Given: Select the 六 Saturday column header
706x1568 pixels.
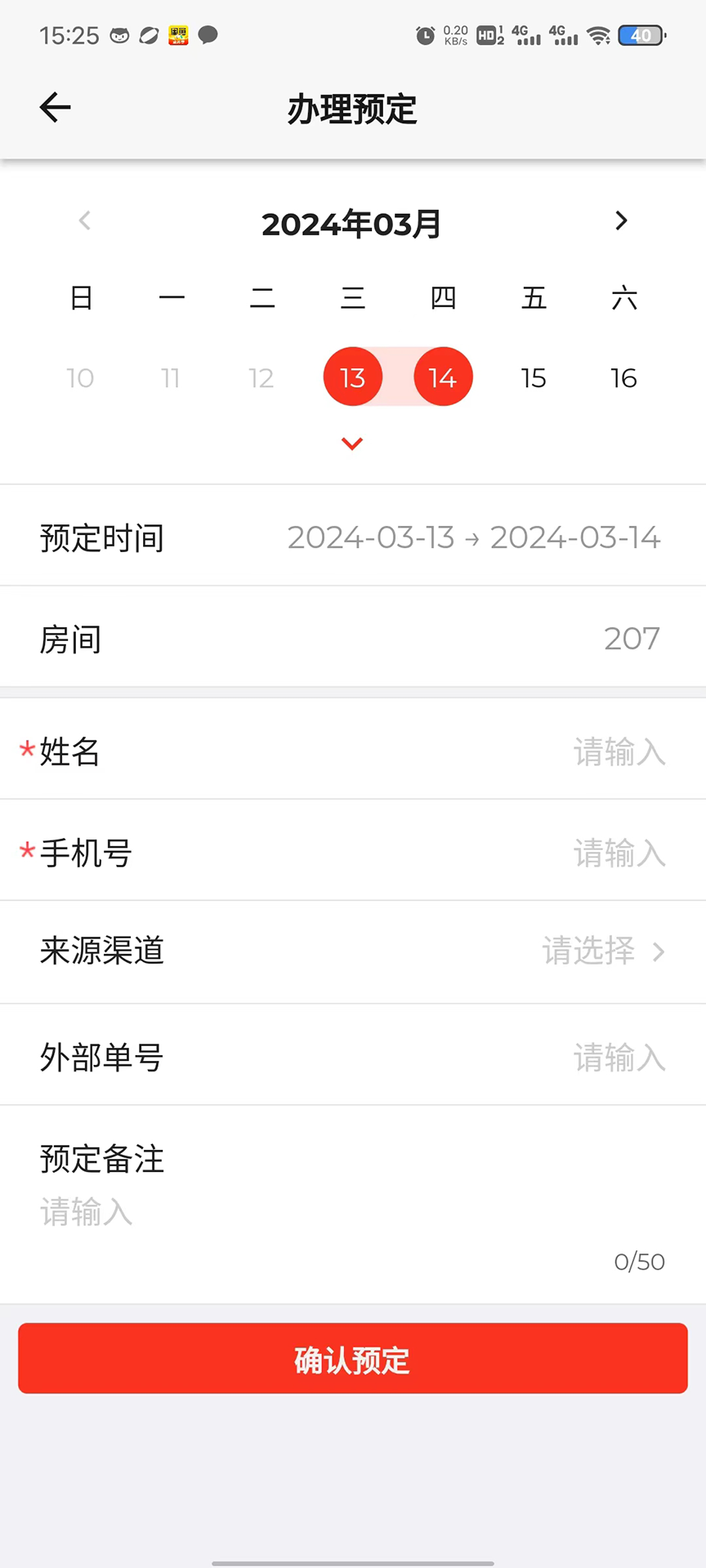Looking at the screenshot, I should pos(623,298).
